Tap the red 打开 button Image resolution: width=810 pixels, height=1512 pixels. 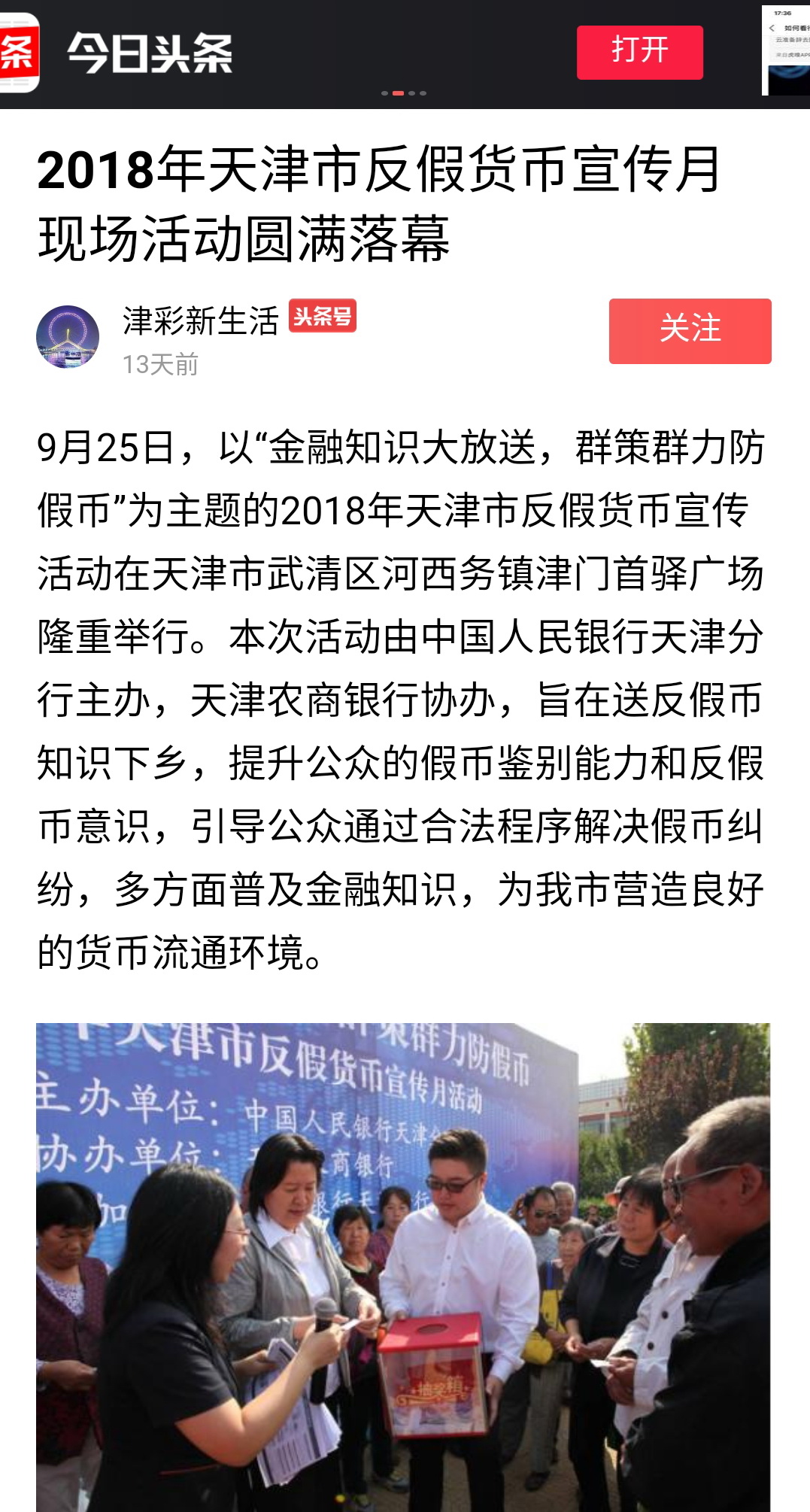pos(639,53)
